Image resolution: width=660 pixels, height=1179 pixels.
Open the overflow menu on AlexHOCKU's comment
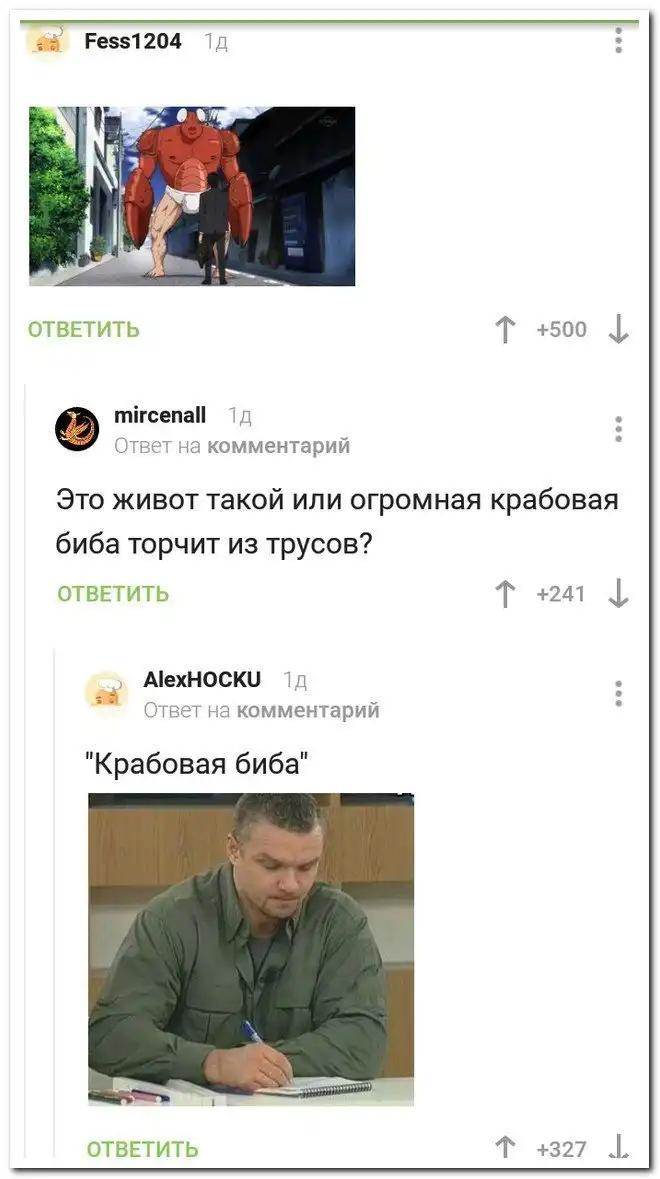[619, 693]
